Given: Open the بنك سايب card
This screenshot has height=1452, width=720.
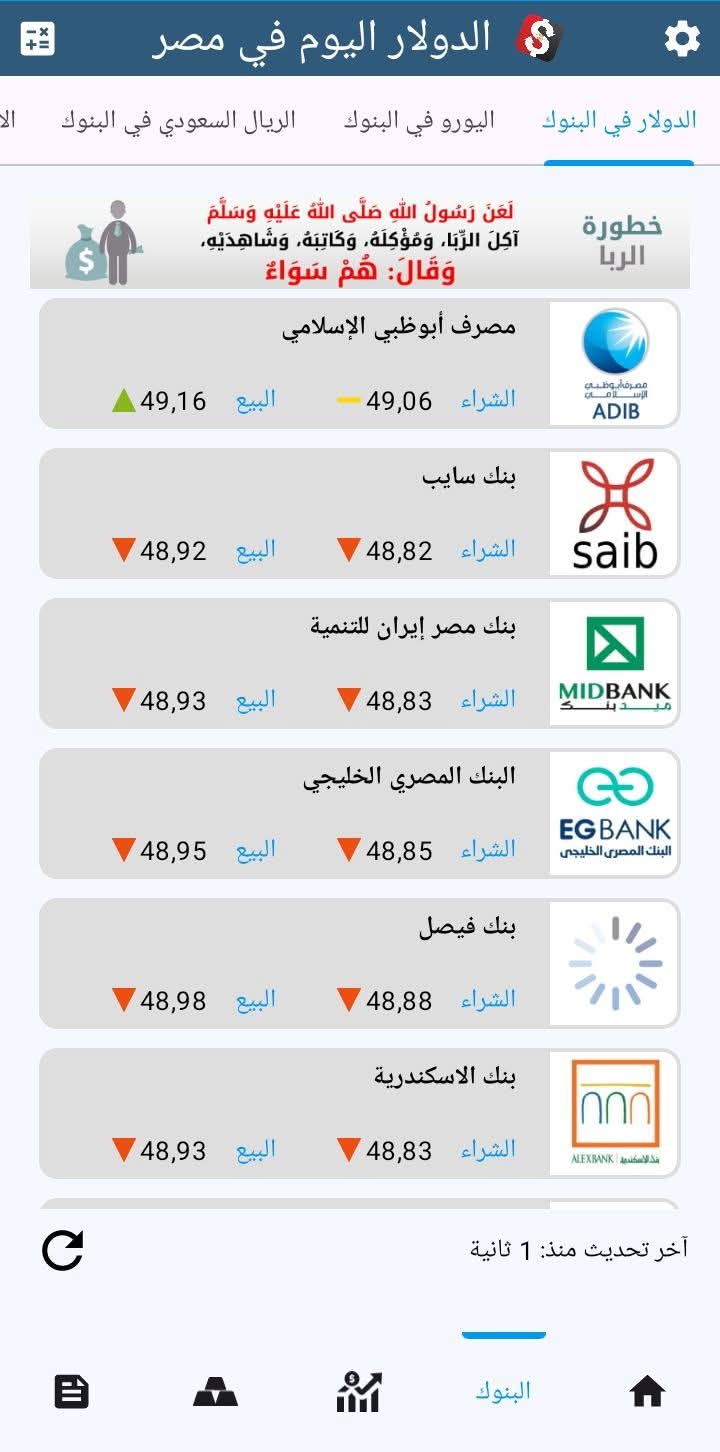Looking at the screenshot, I should (360, 514).
